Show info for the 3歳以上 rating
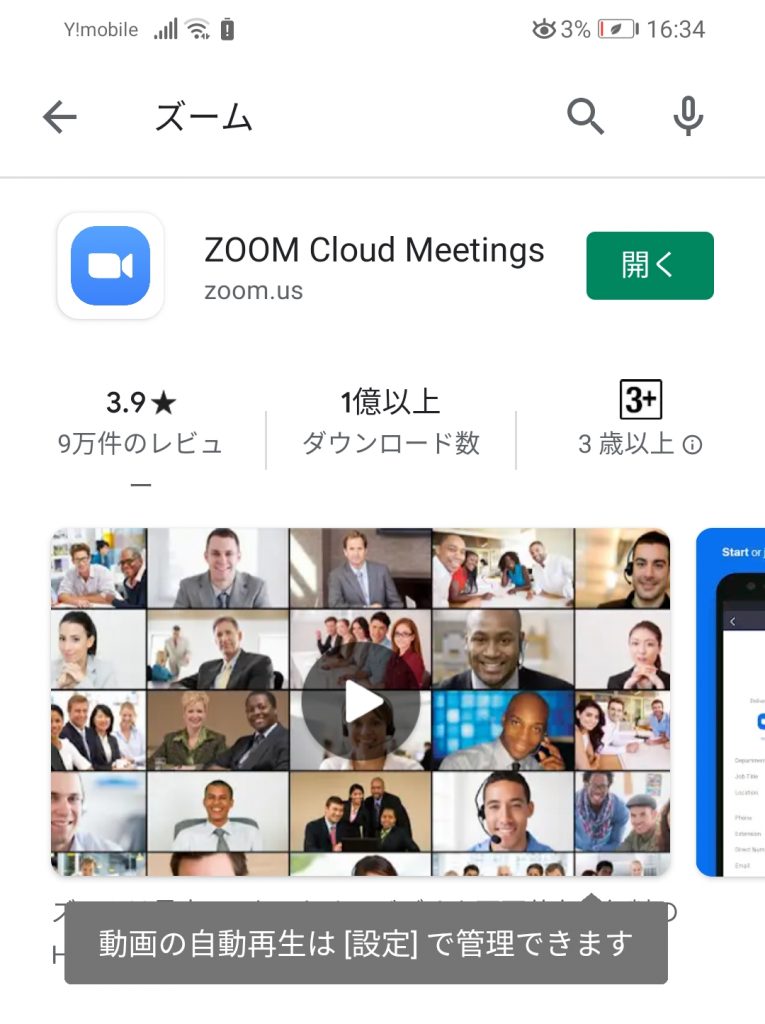Screen dimensions: 765x1024 click(x=692, y=445)
